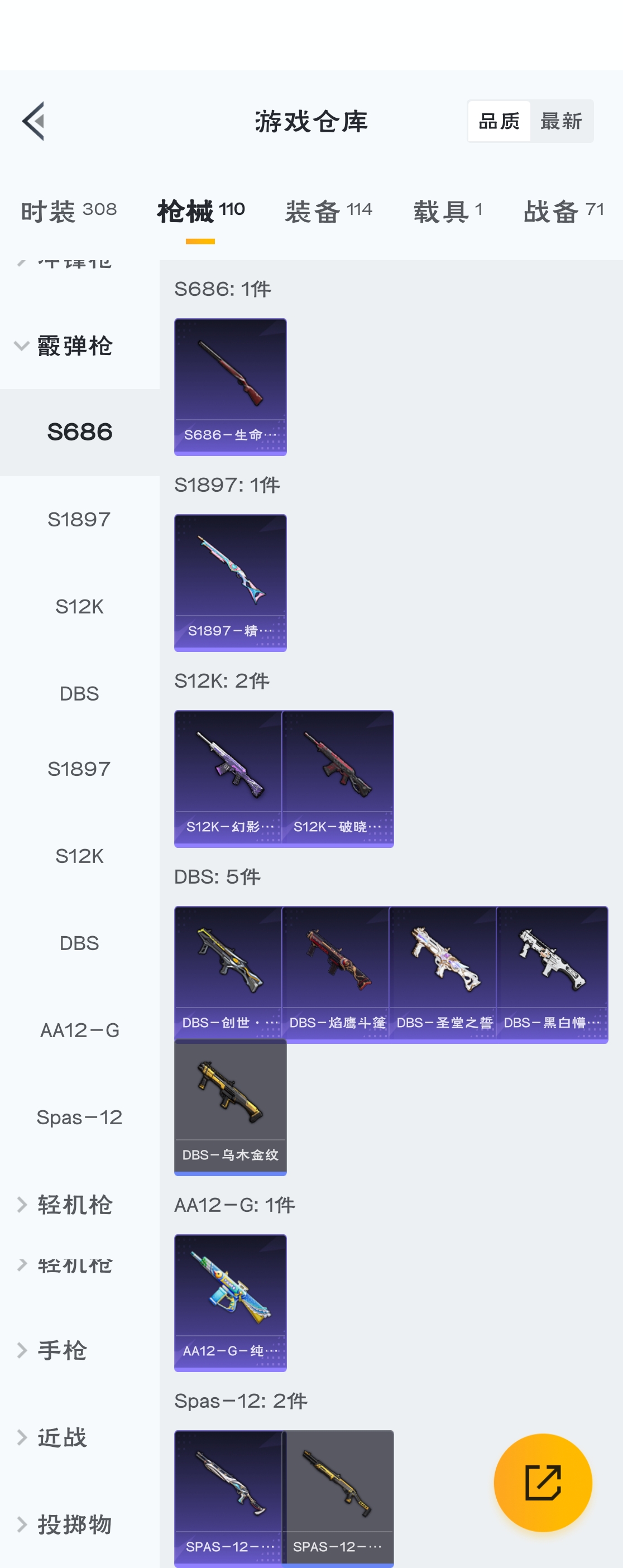The height and width of the screenshot is (1568, 623).
Task: Open the 载具 tab
Action: [448, 210]
